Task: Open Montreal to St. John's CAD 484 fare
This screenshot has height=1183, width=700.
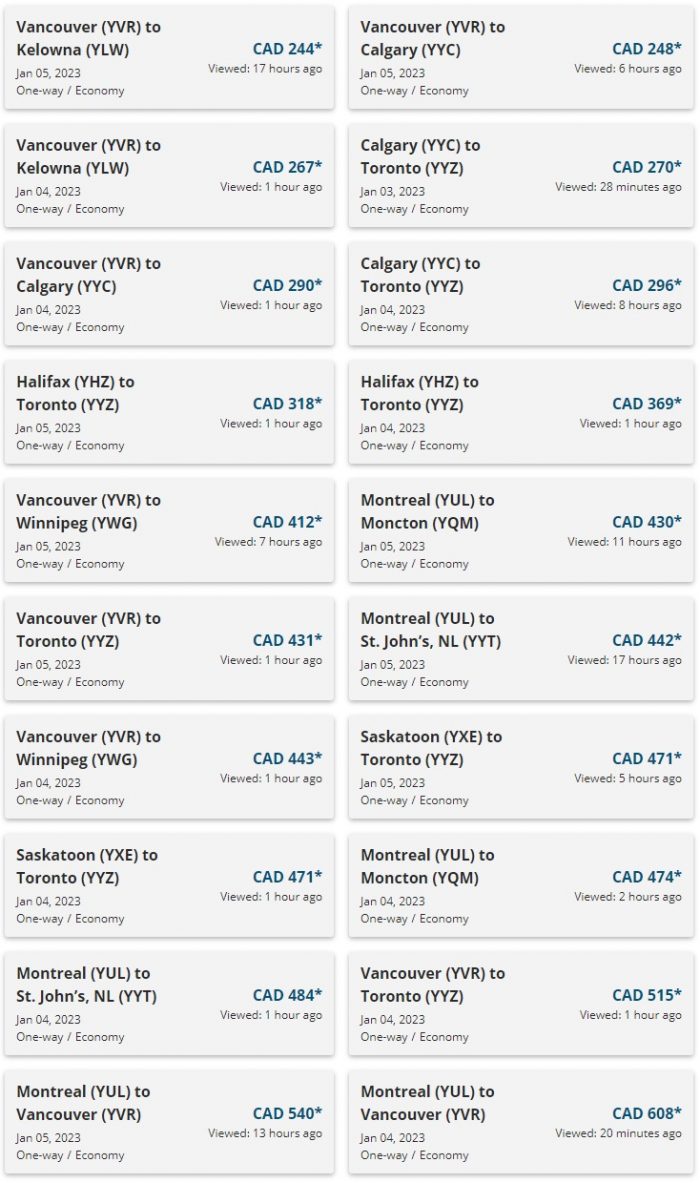Action: pos(169,1005)
